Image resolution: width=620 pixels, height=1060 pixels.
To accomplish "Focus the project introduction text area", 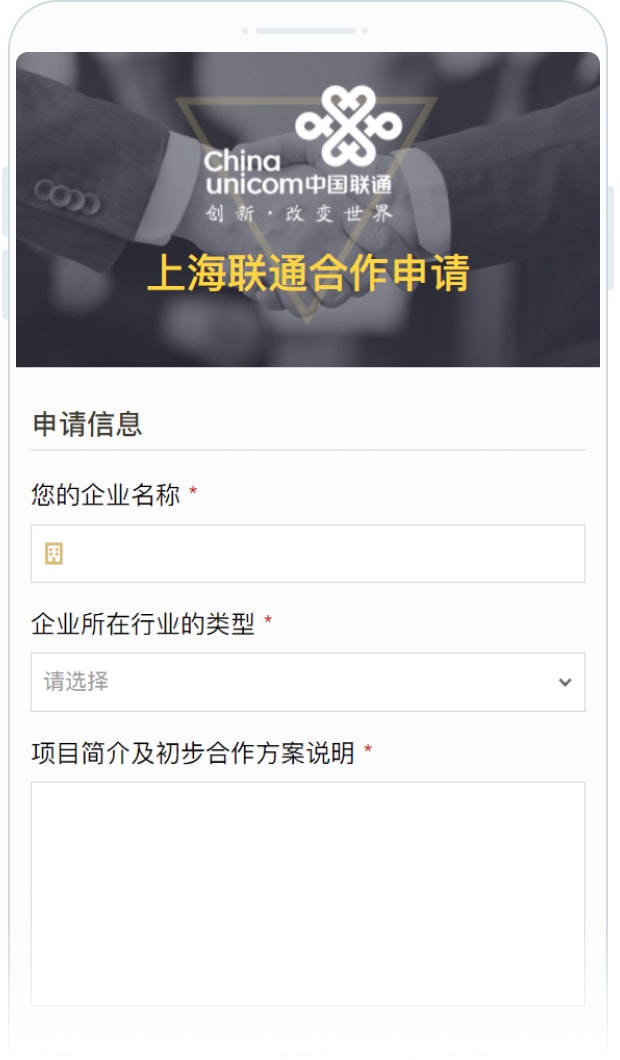I will coord(308,893).
